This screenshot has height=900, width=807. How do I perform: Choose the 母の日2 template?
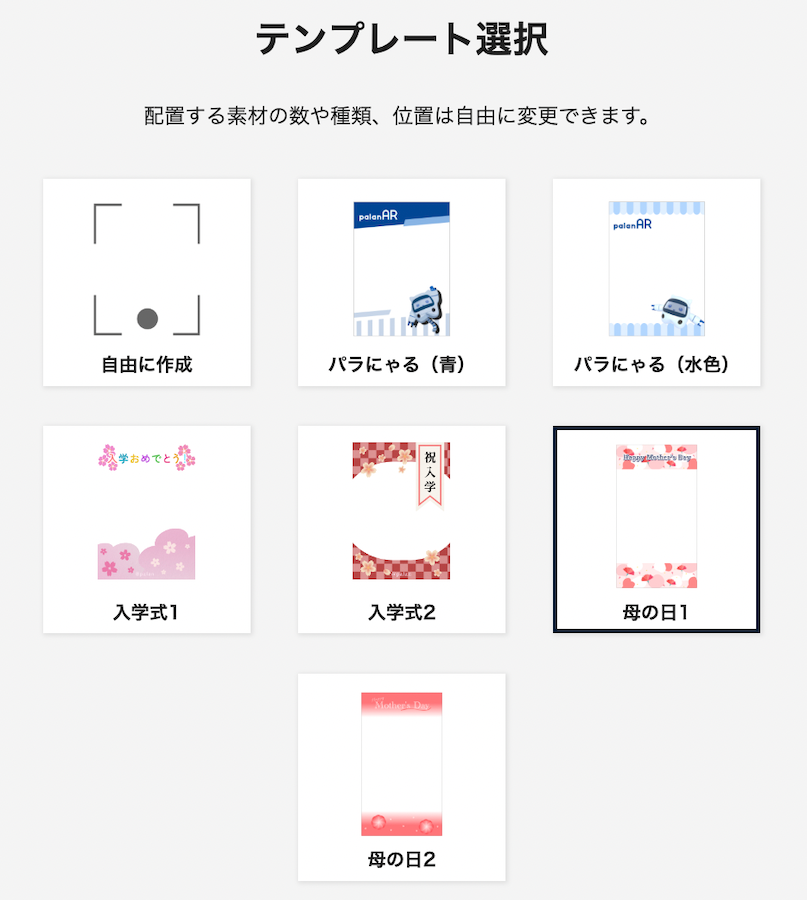pos(401,777)
